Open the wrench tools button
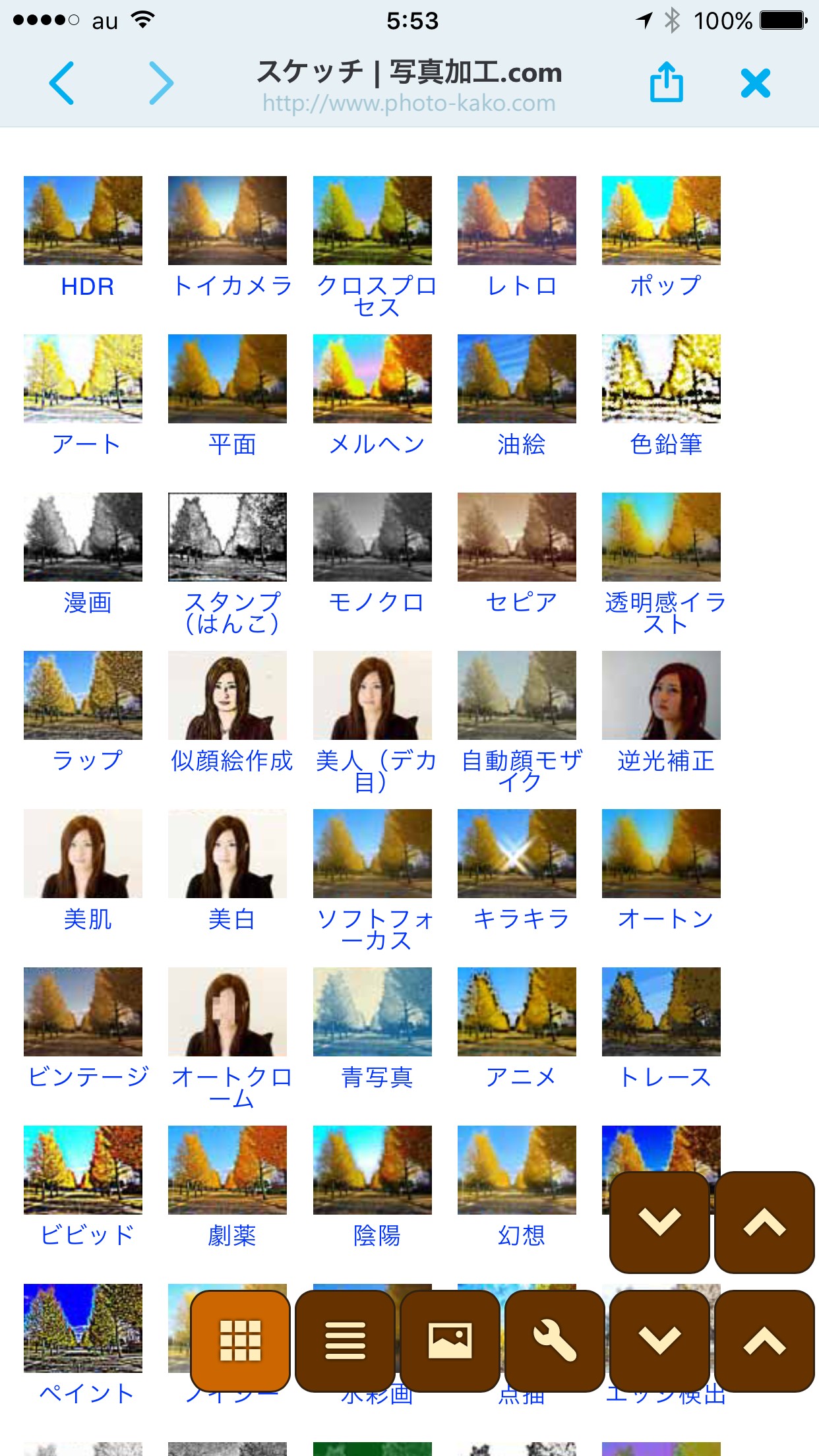819x1456 pixels. pos(555,1341)
